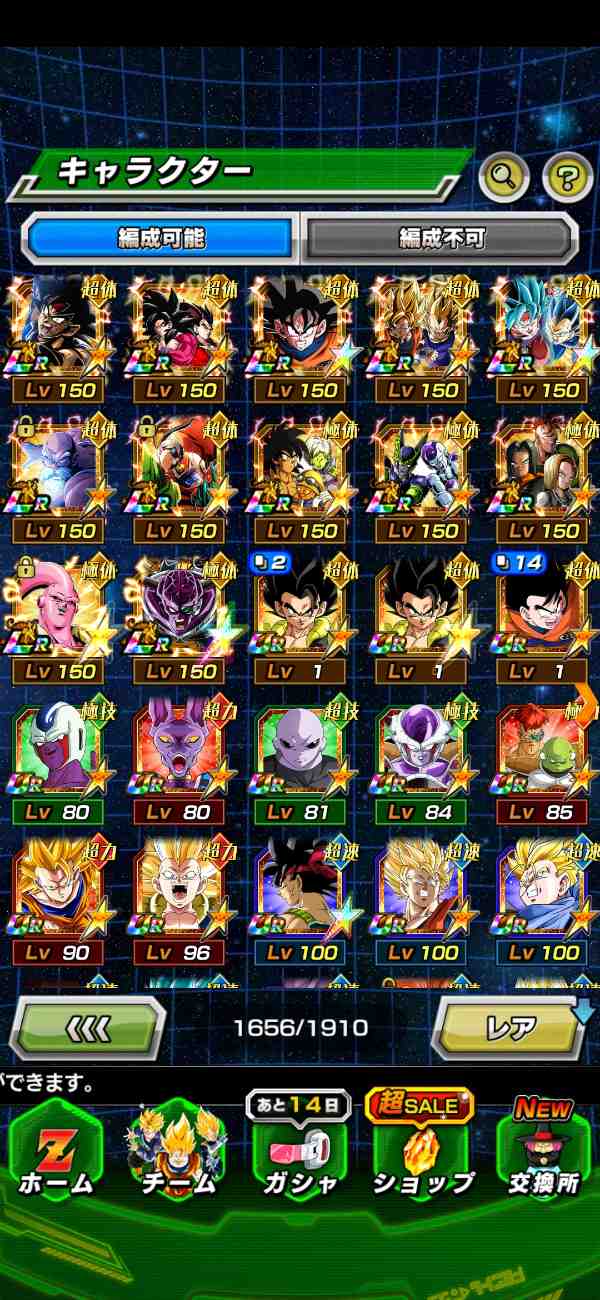
Task: Tap the back arrows button
Action: click(88, 1027)
